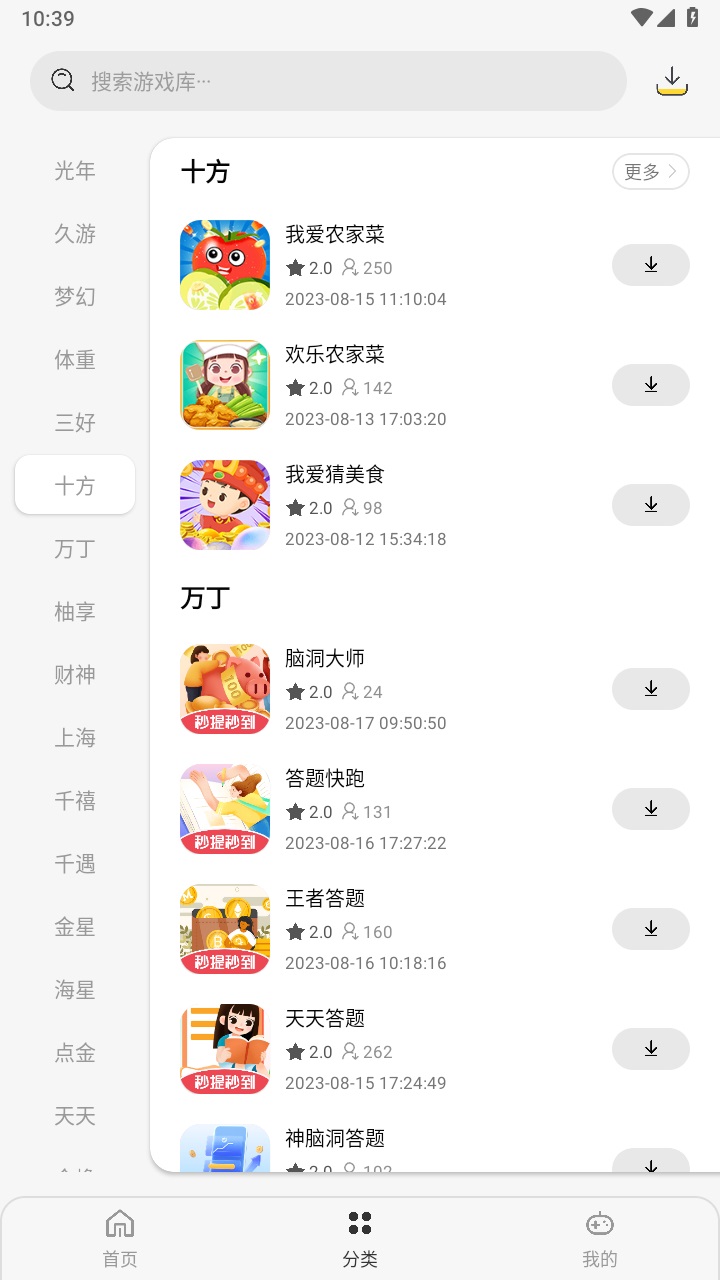
Task: Select the 财神 category in the sidebar
Action: [x=74, y=675]
